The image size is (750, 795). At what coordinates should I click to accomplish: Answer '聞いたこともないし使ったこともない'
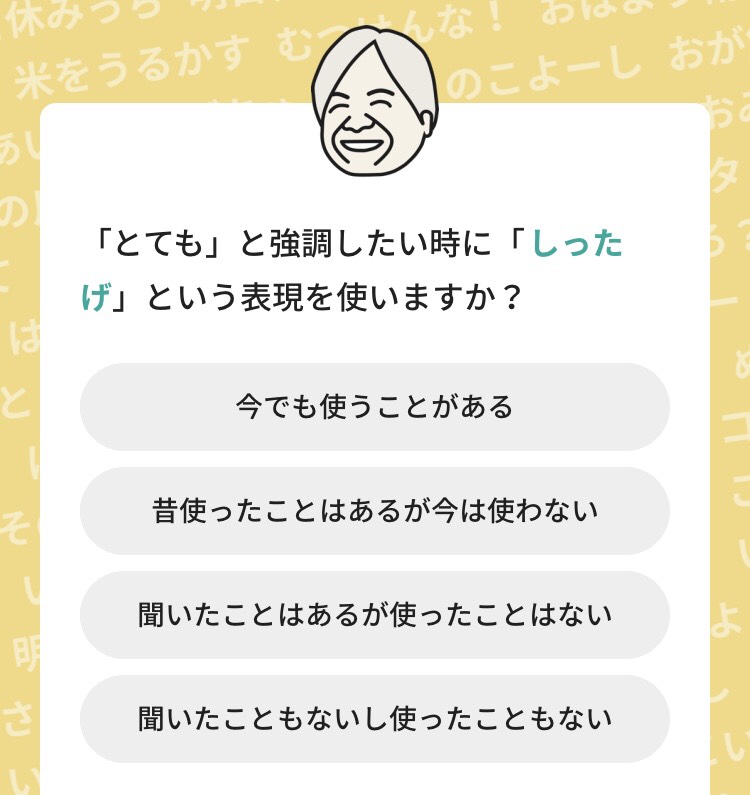click(375, 719)
